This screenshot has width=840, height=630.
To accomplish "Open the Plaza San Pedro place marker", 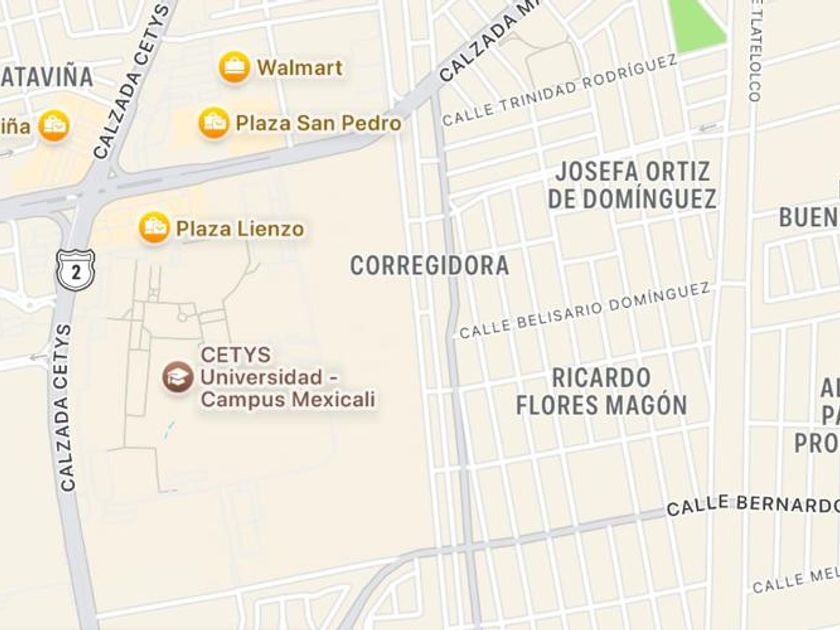I will [x=214, y=123].
